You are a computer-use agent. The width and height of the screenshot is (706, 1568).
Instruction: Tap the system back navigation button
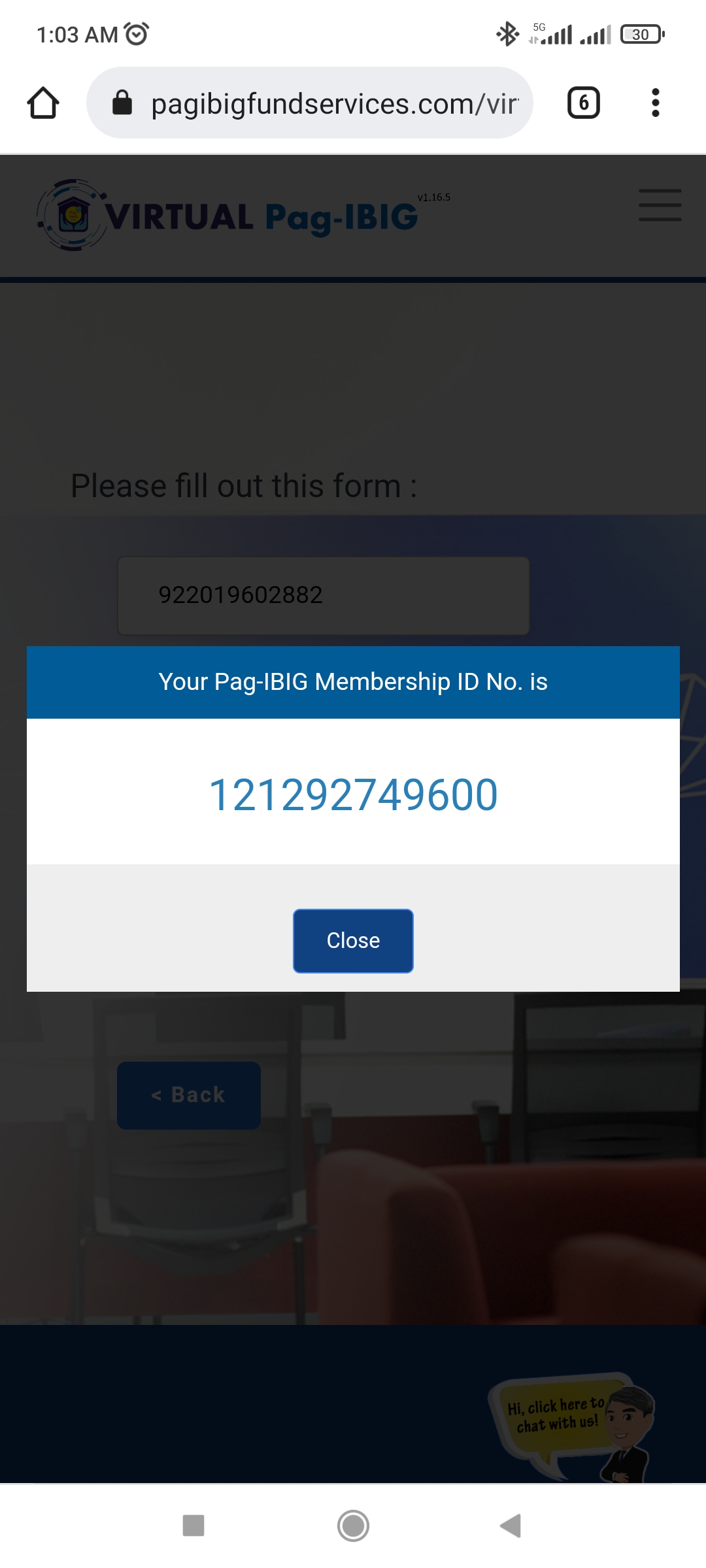(511, 1526)
